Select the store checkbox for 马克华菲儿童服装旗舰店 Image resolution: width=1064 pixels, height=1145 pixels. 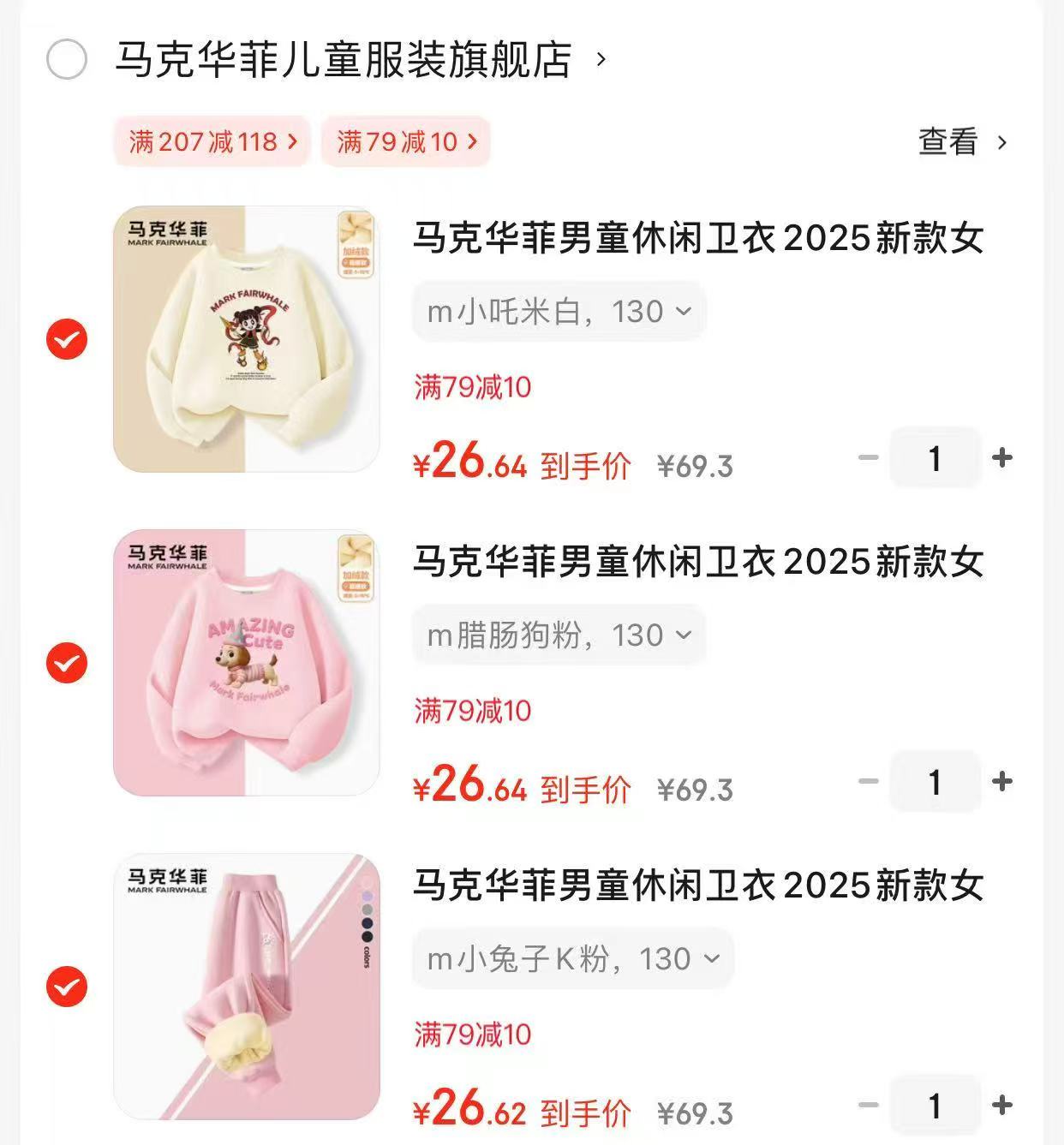pos(67,59)
